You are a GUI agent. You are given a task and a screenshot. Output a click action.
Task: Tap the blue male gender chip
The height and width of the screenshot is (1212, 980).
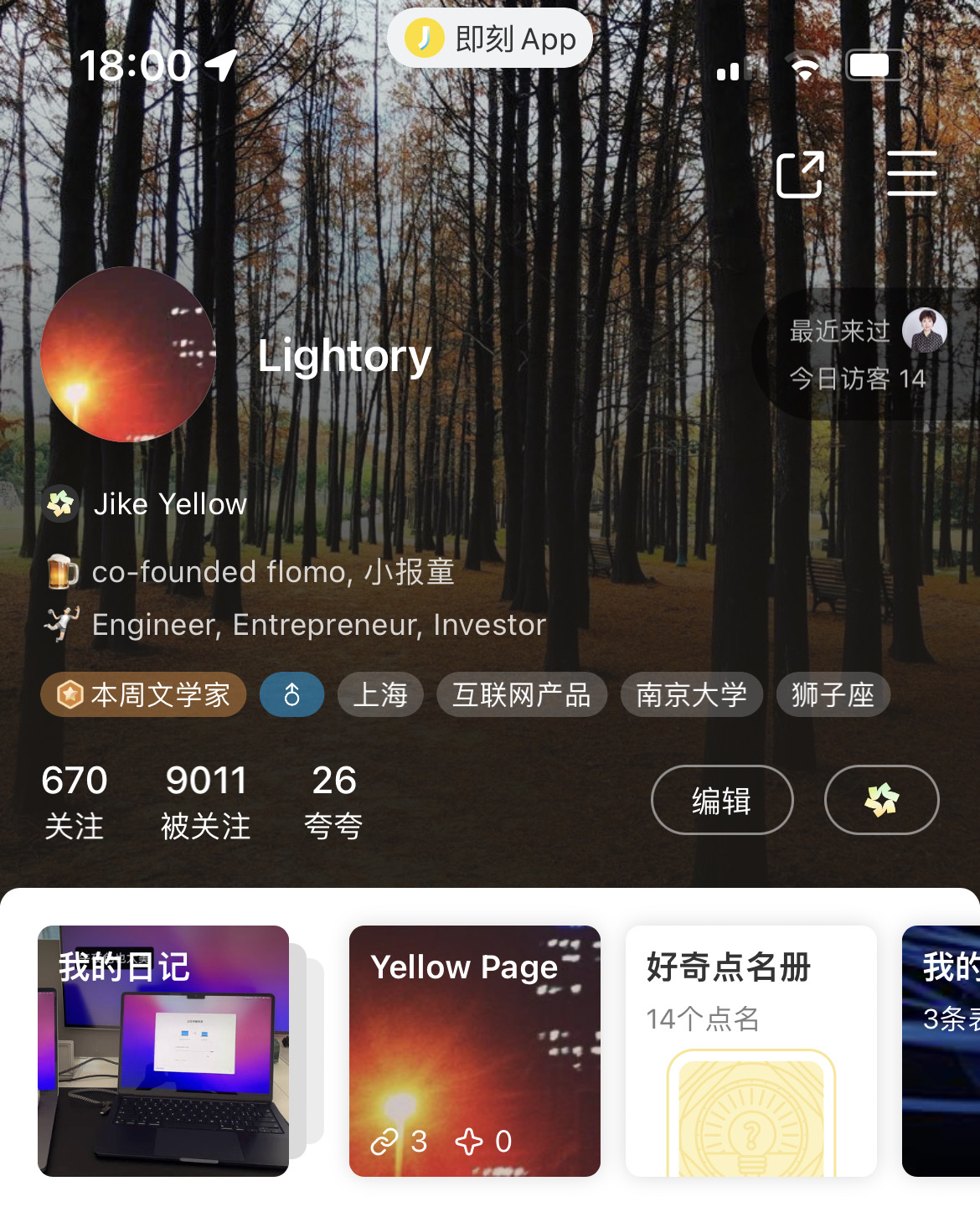[x=291, y=694]
